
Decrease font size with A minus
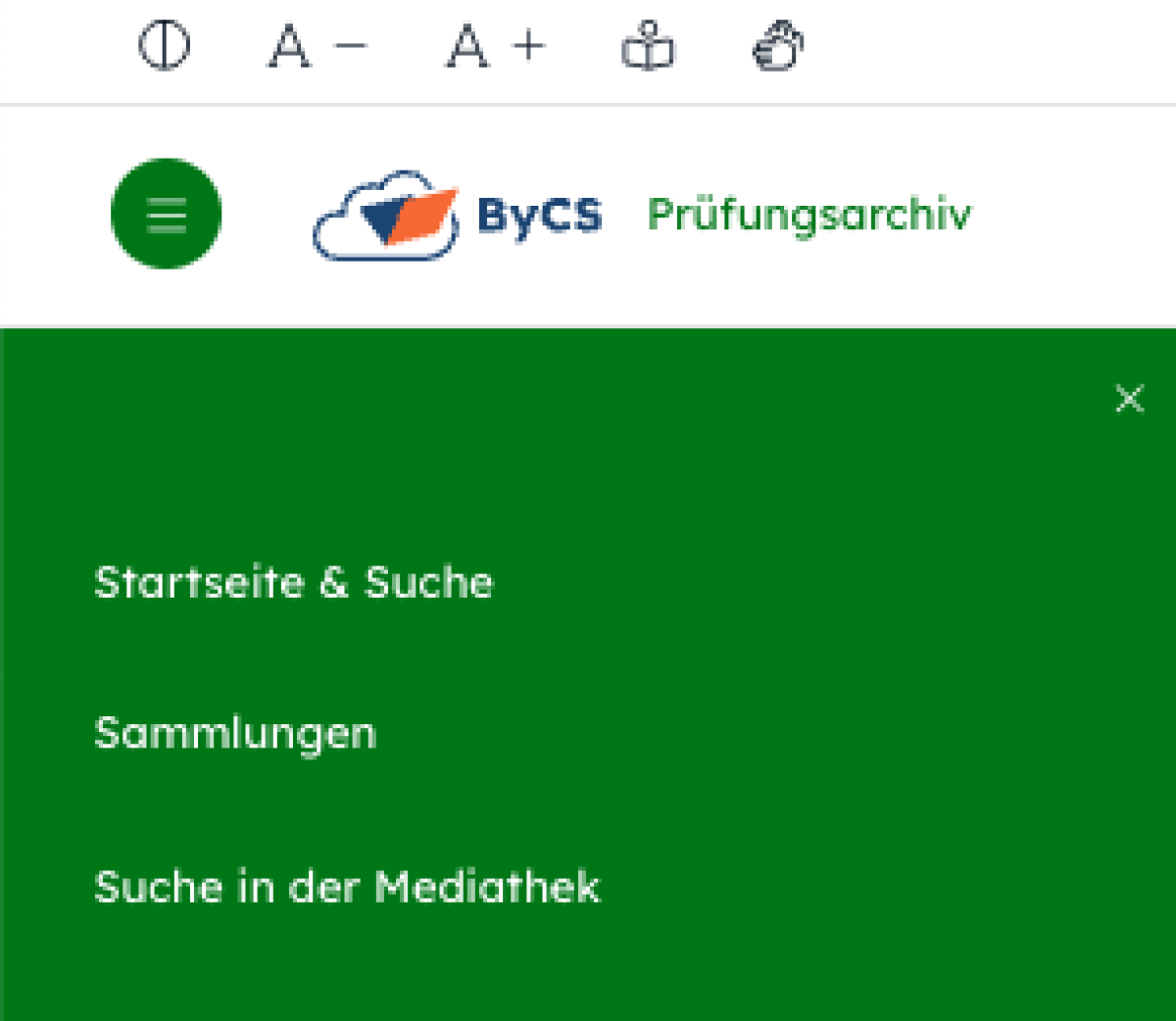click(318, 46)
